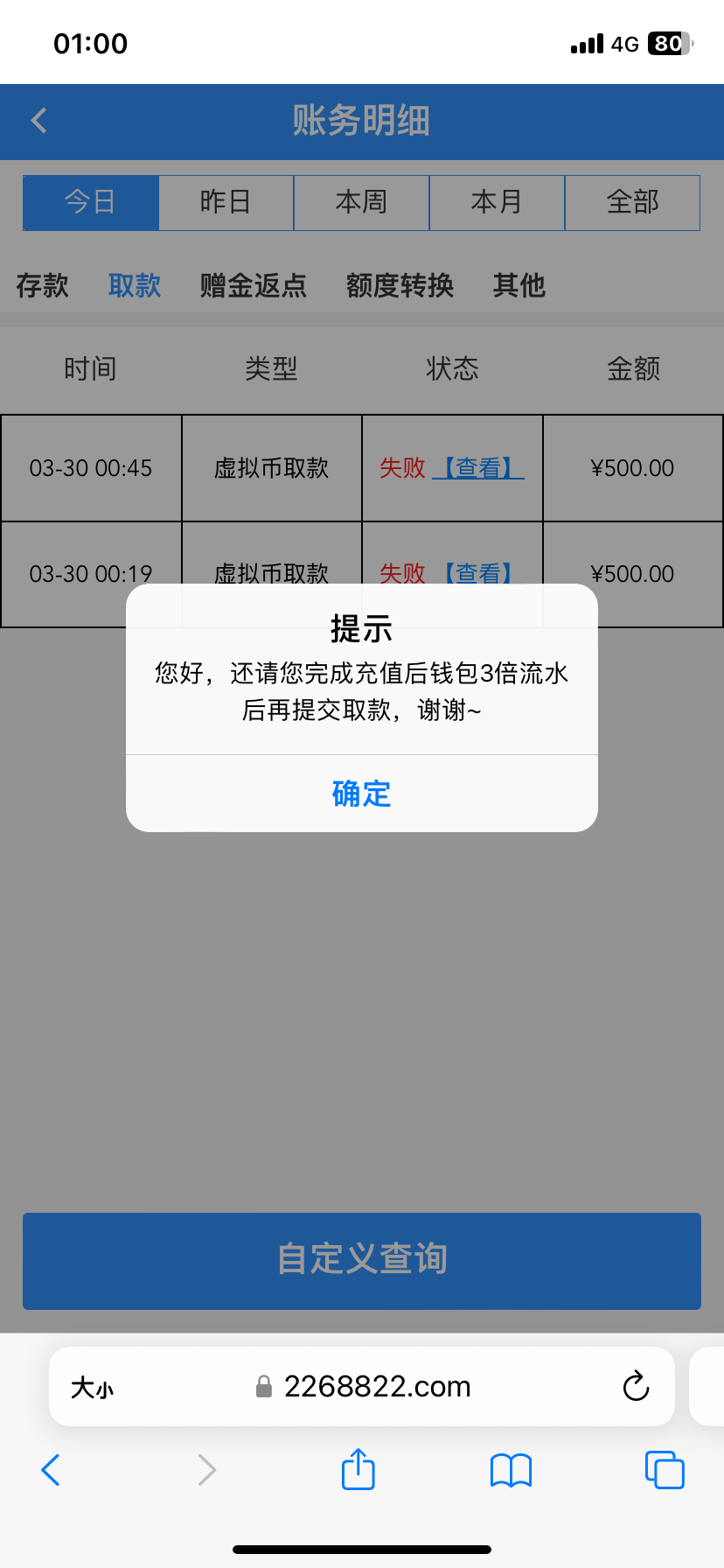Open Safari share sheet
The width and height of the screenshot is (724, 1568).
point(358,1470)
